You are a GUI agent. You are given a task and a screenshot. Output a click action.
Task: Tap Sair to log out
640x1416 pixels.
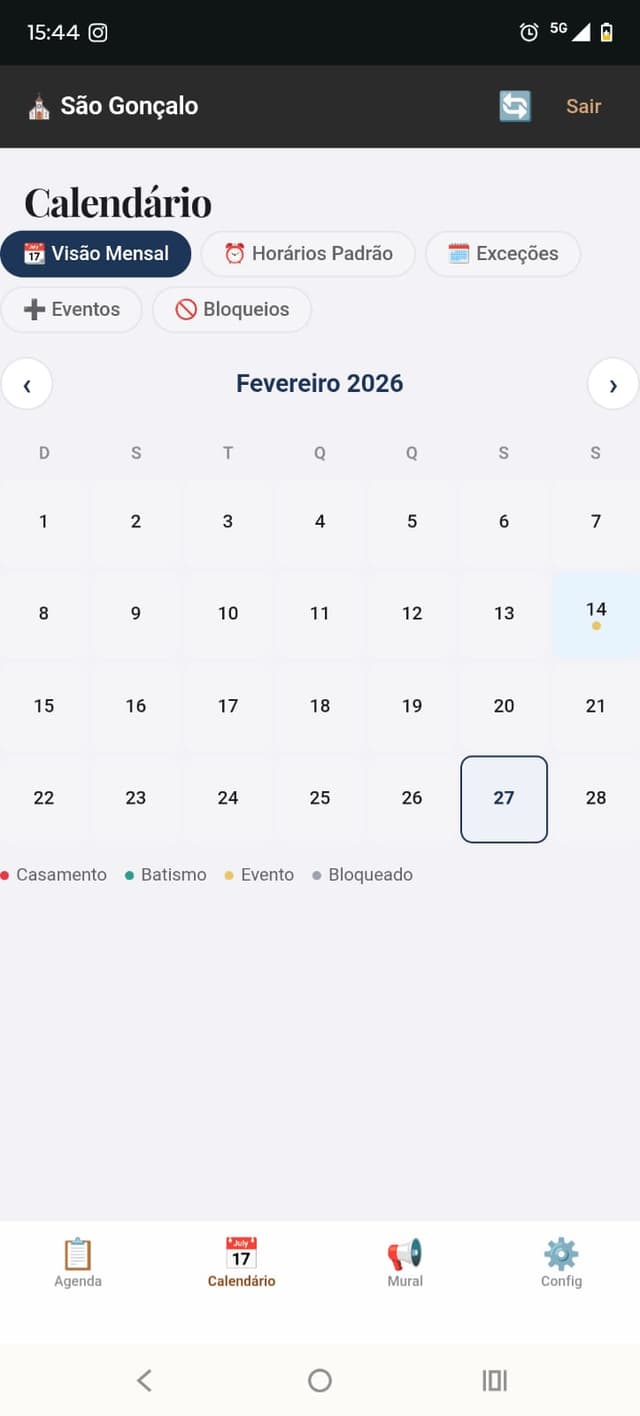583,106
